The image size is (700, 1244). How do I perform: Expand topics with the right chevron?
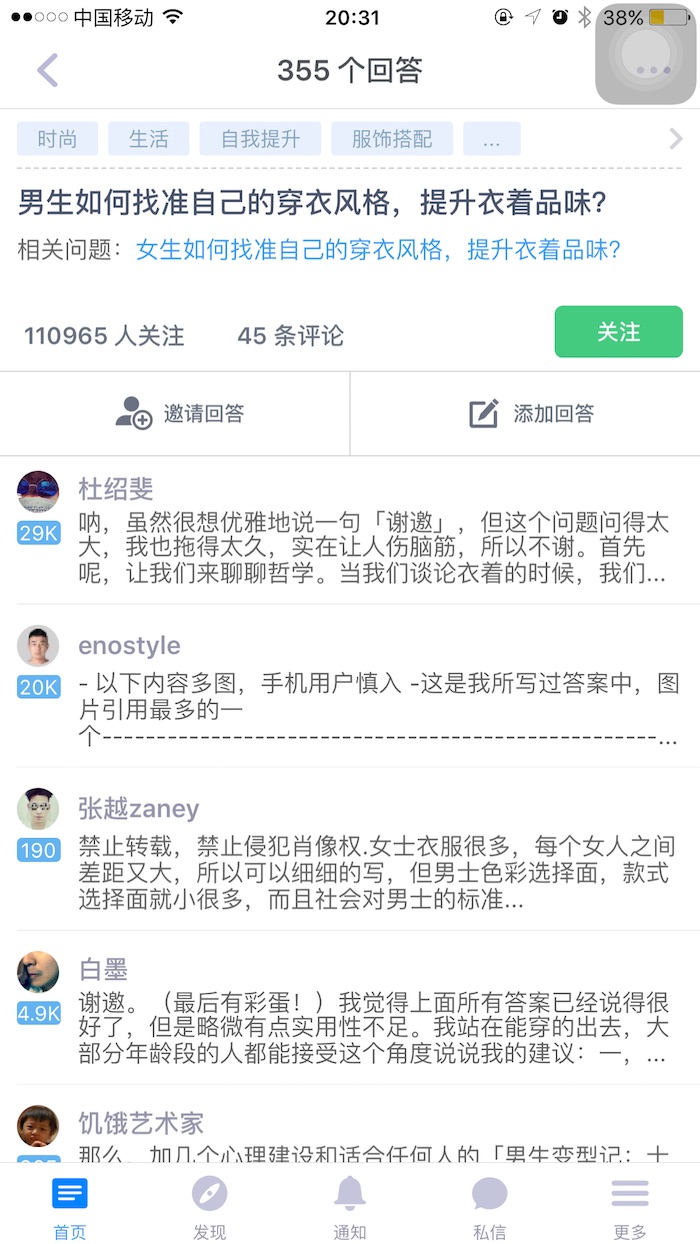pyautogui.click(x=676, y=139)
